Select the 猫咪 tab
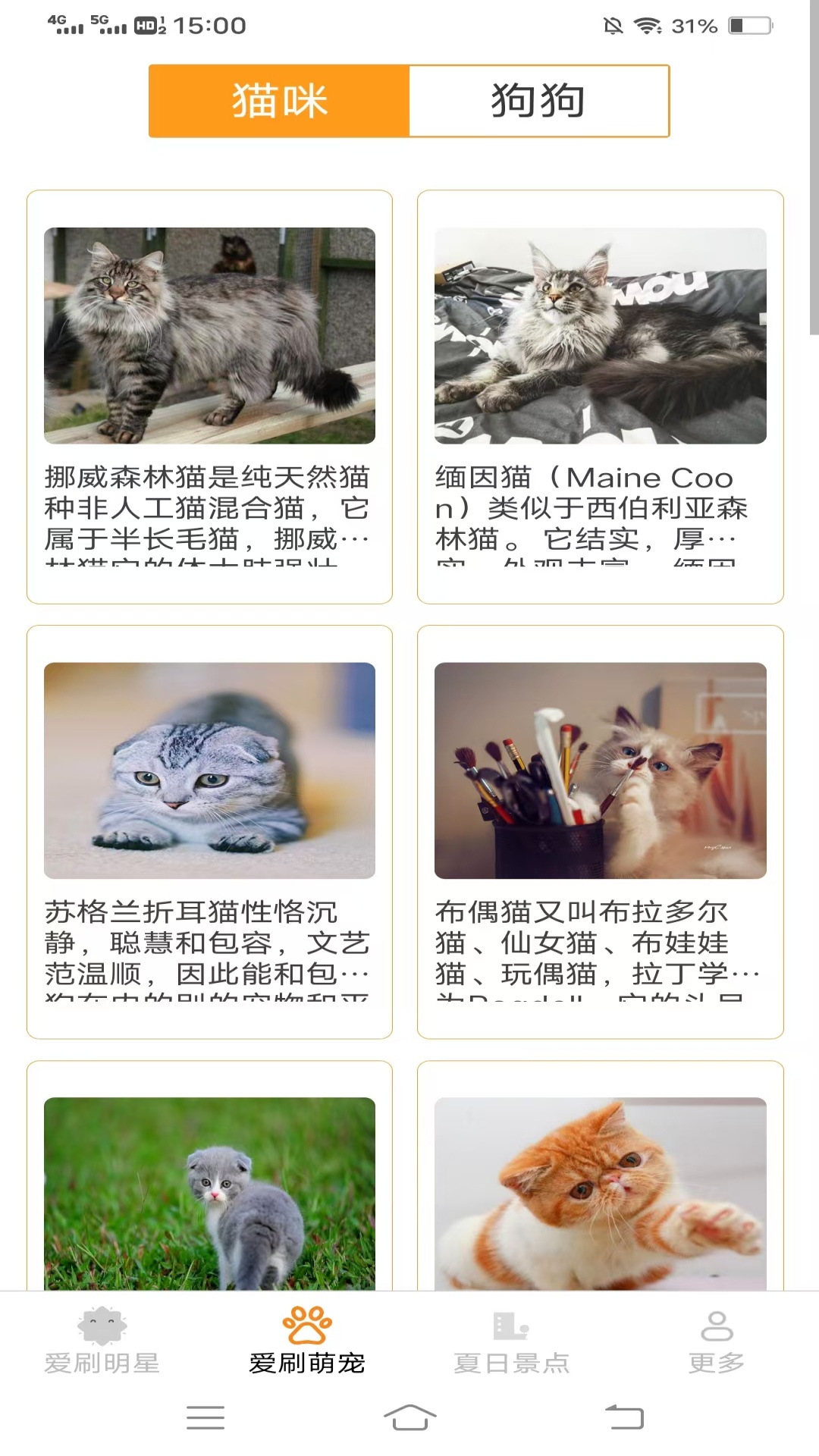This screenshot has height=1456, width=819. coord(279,101)
